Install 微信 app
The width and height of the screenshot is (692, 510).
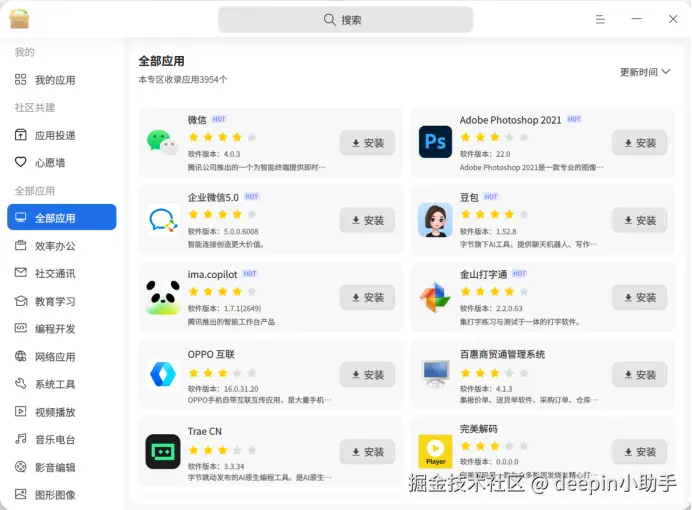point(367,143)
